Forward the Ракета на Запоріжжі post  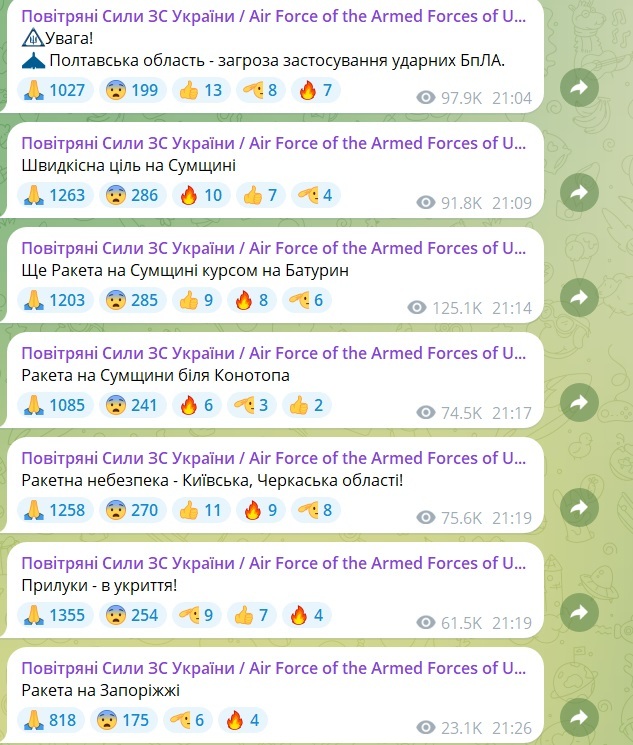click(579, 716)
